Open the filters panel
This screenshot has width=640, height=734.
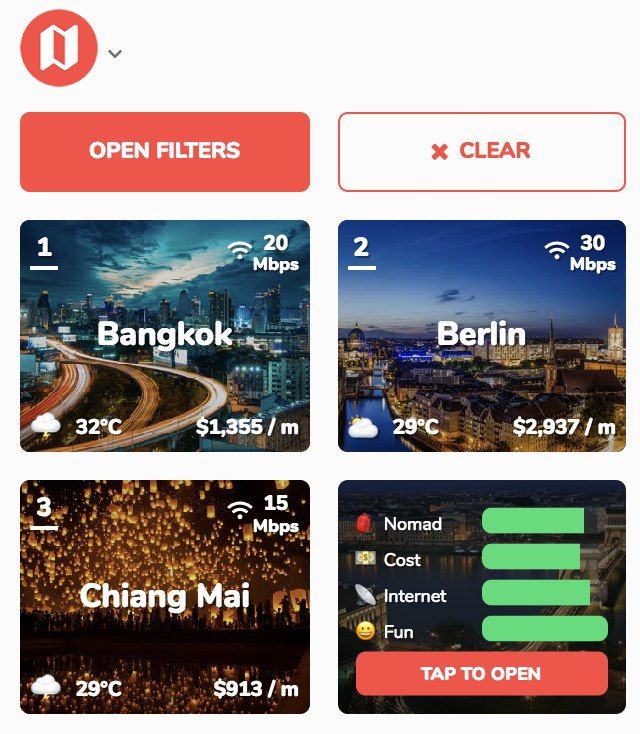point(165,151)
